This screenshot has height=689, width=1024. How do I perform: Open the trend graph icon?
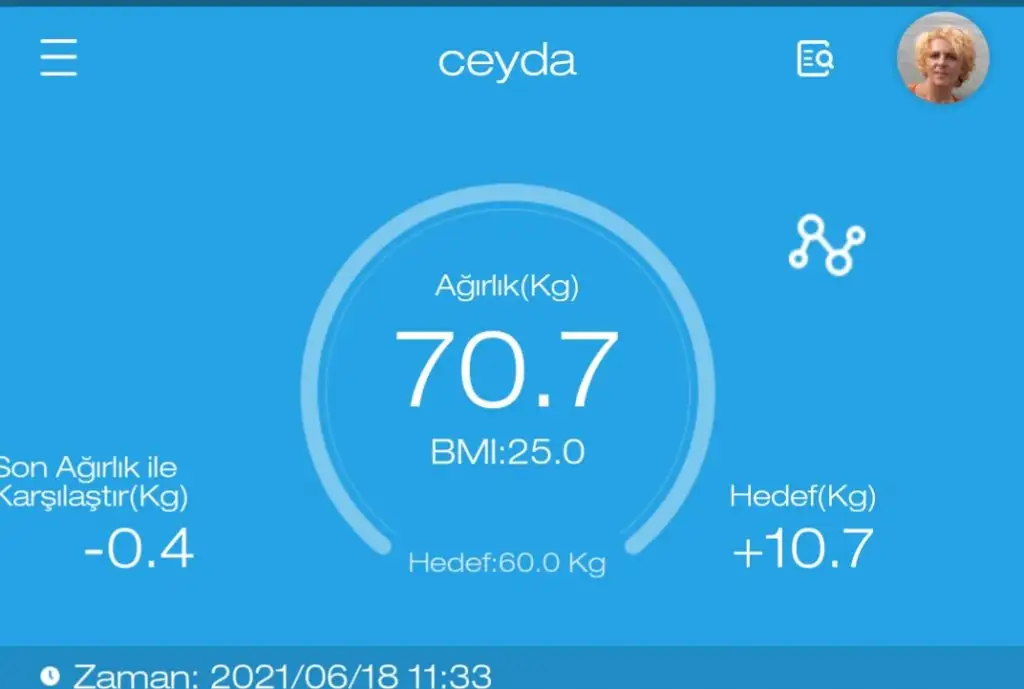tap(826, 244)
